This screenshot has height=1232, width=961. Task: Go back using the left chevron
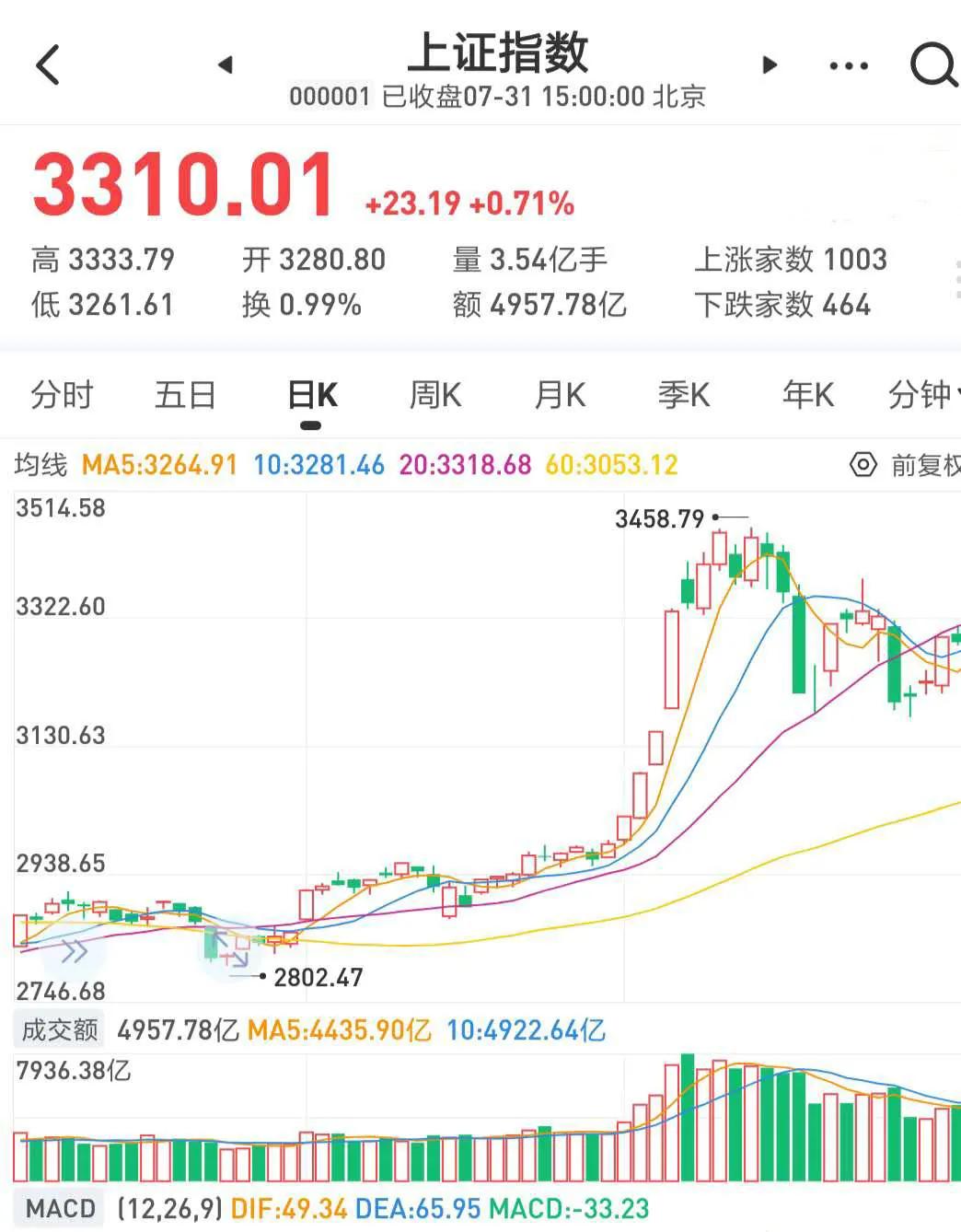click(48, 64)
